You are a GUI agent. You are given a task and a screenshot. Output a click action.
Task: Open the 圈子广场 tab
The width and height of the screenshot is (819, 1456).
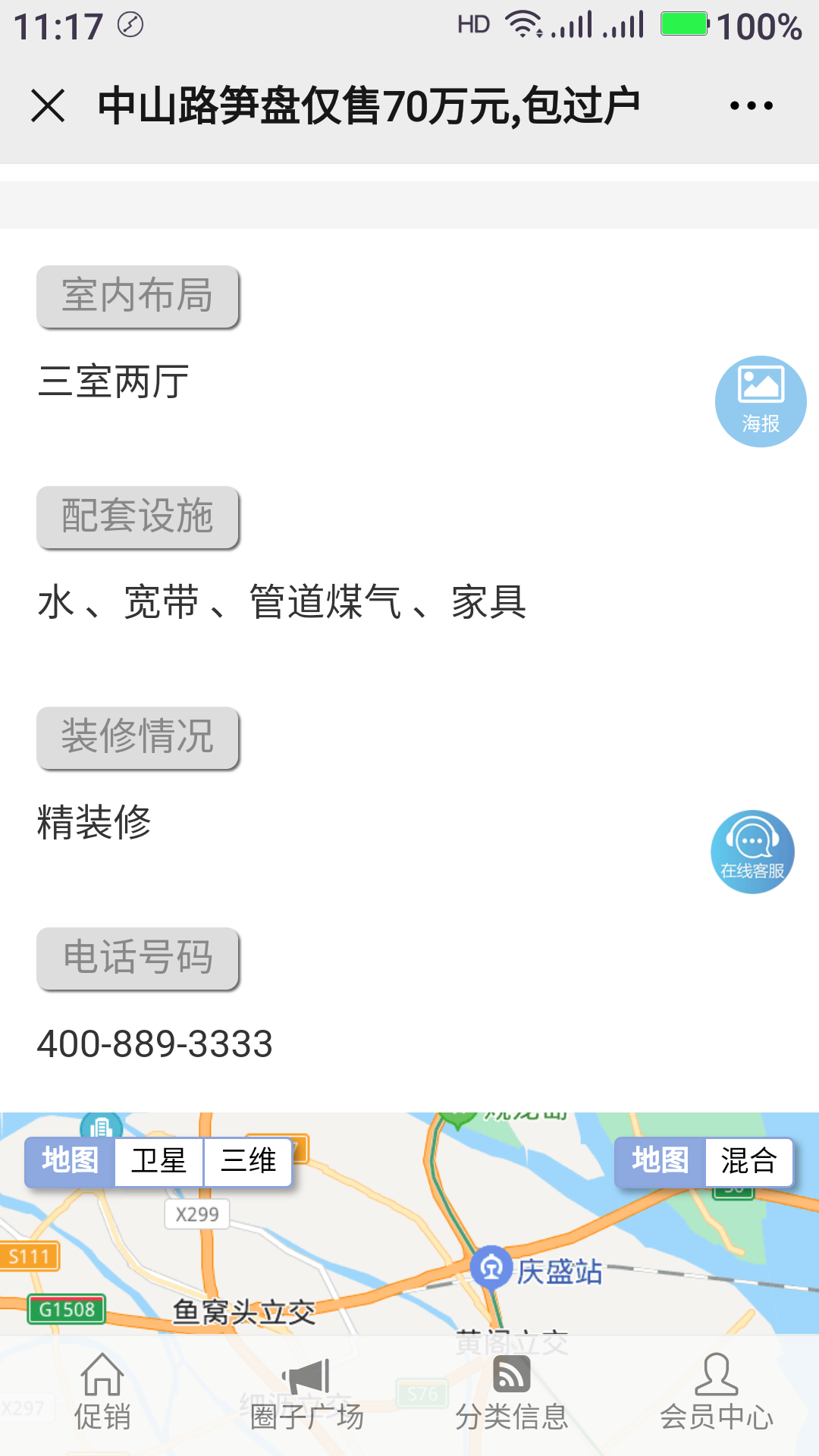point(307,1392)
